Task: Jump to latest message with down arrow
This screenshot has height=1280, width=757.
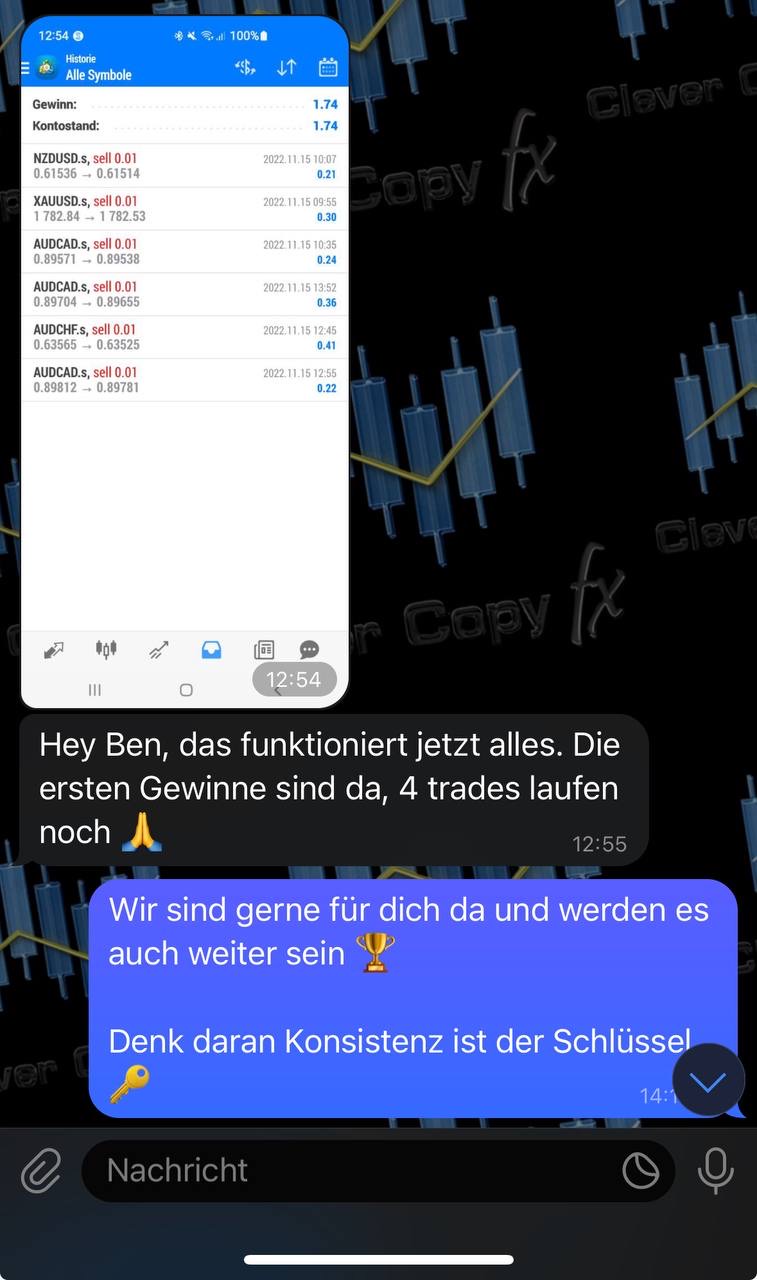Action: point(709,1080)
